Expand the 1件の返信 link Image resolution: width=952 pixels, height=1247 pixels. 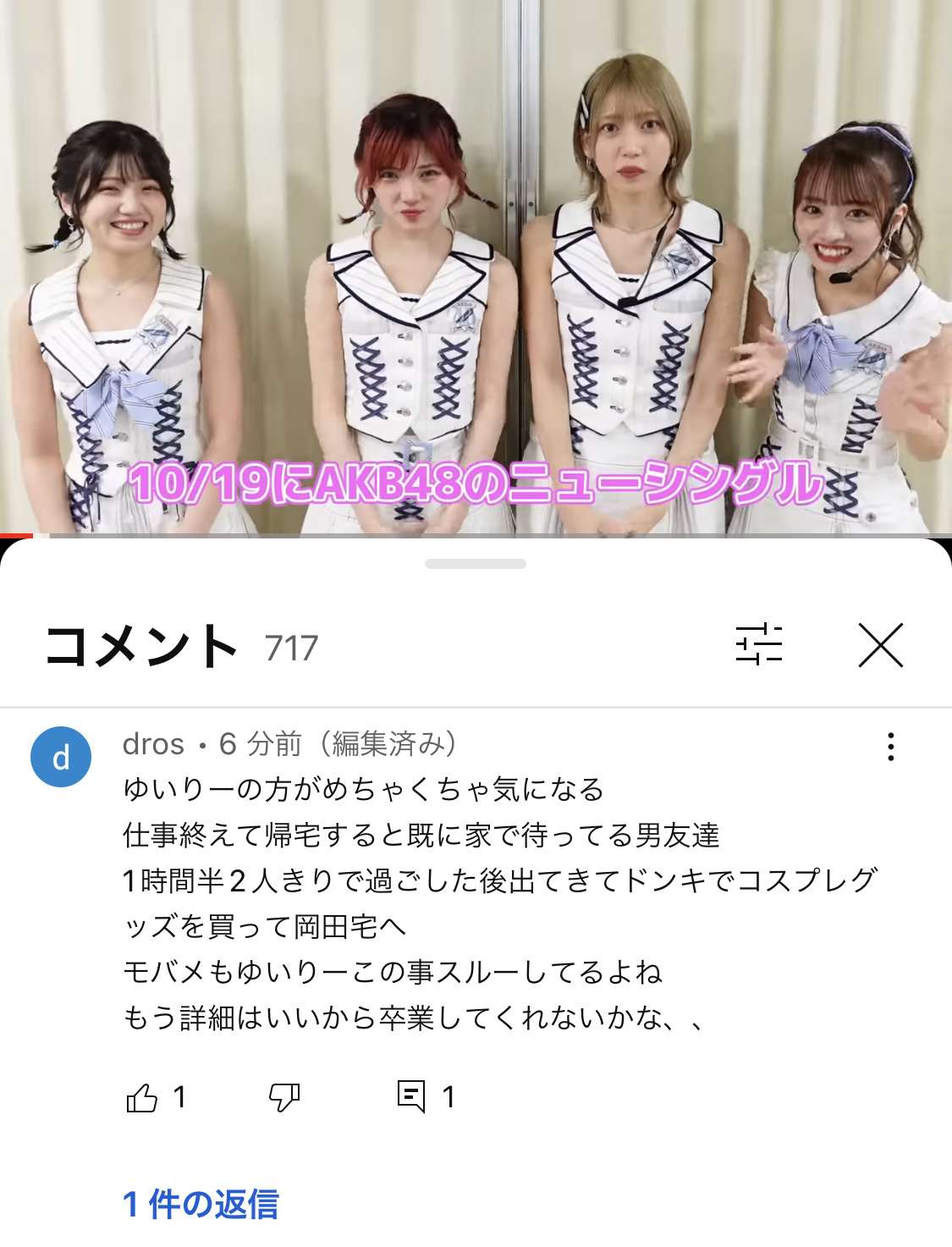201,1203
